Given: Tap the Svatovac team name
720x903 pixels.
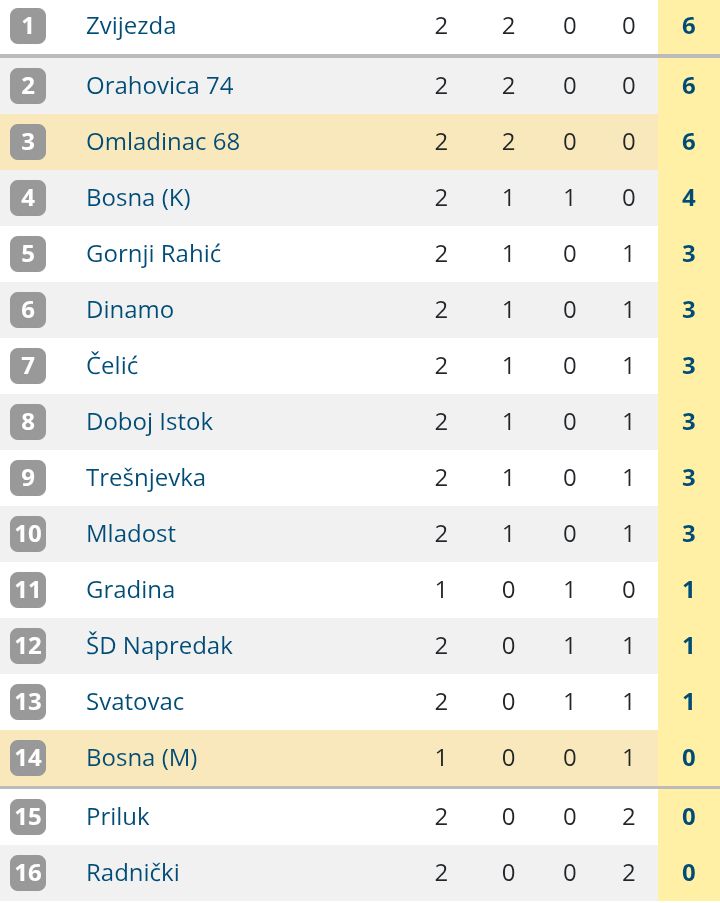Looking at the screenshot, I should pyautogui.click(x=135, y=702).
